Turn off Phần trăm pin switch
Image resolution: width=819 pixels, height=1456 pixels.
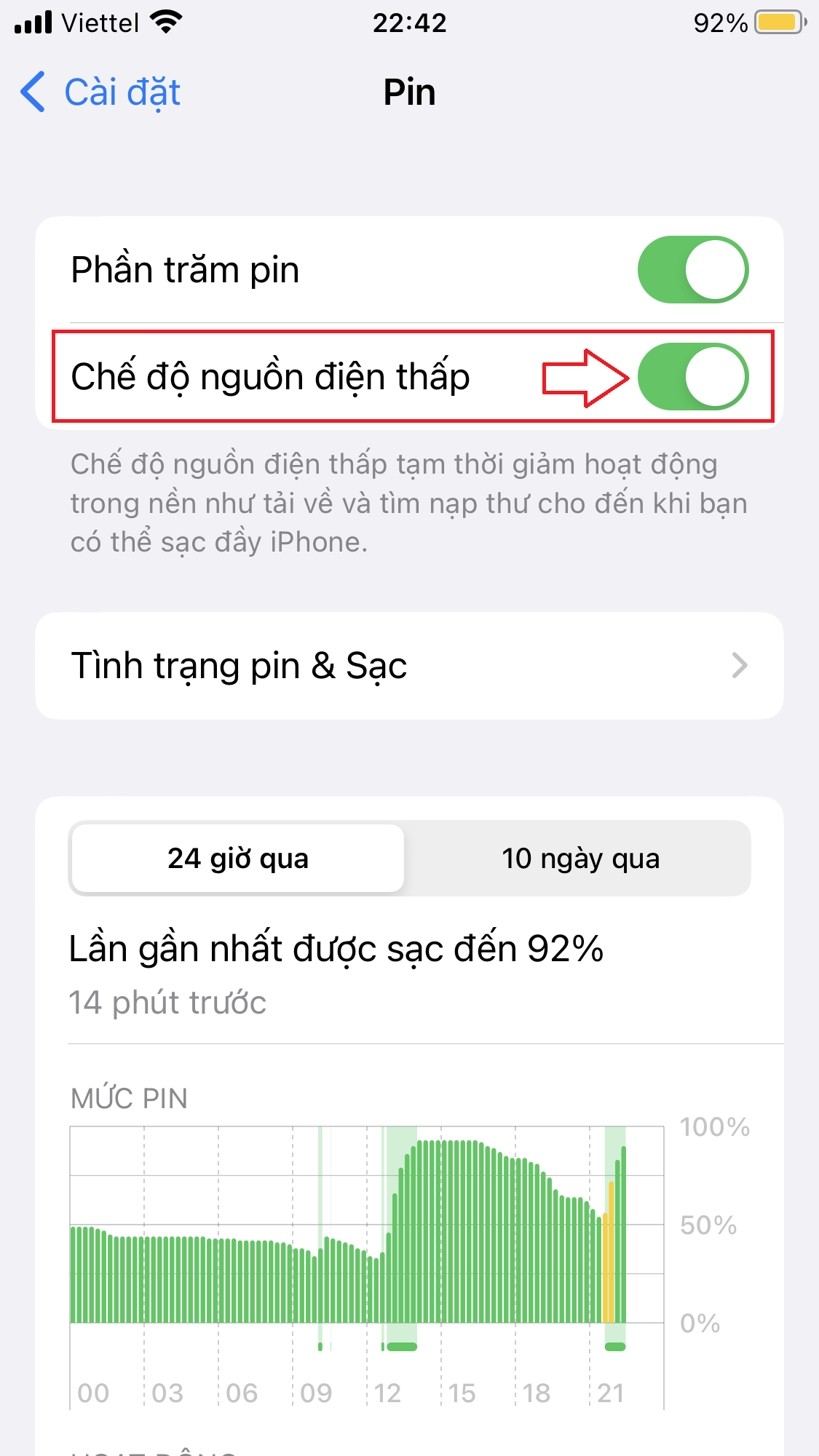click(x=692, y=269)
